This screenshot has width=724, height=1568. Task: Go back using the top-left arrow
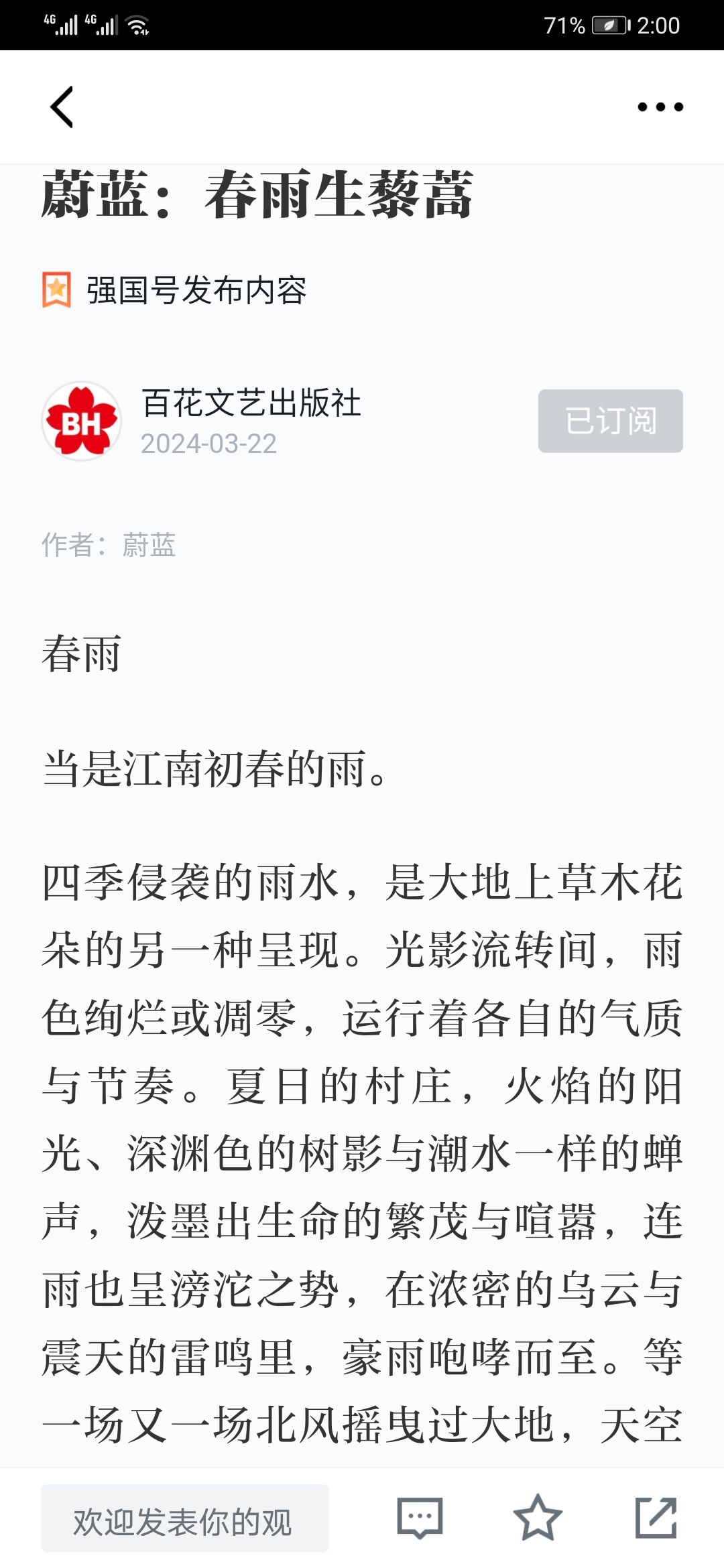(62, 107)
